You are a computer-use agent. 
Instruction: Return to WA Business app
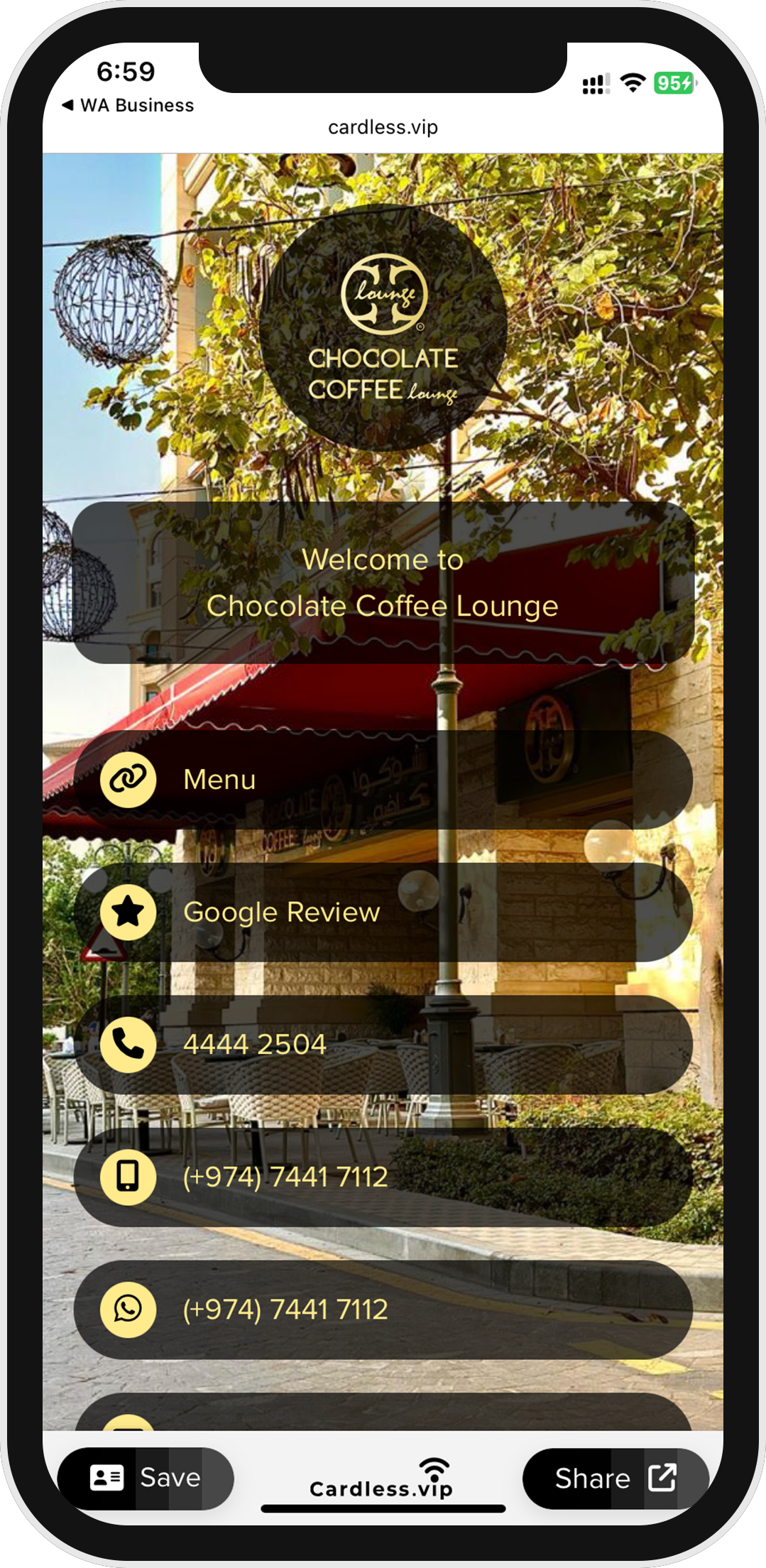(x=128, y=105)
